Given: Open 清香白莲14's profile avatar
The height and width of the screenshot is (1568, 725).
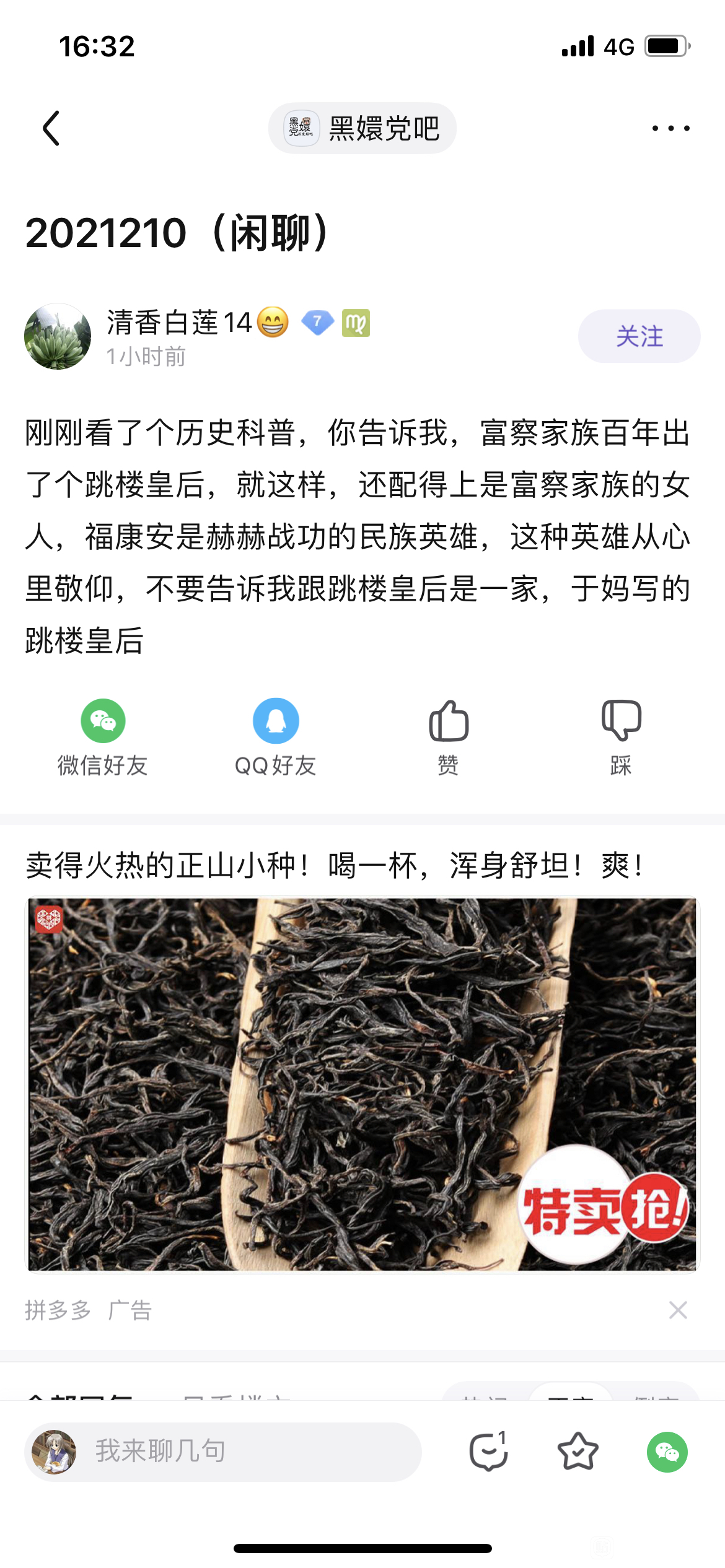Looking at the screenshot, I should coord(58,336).
